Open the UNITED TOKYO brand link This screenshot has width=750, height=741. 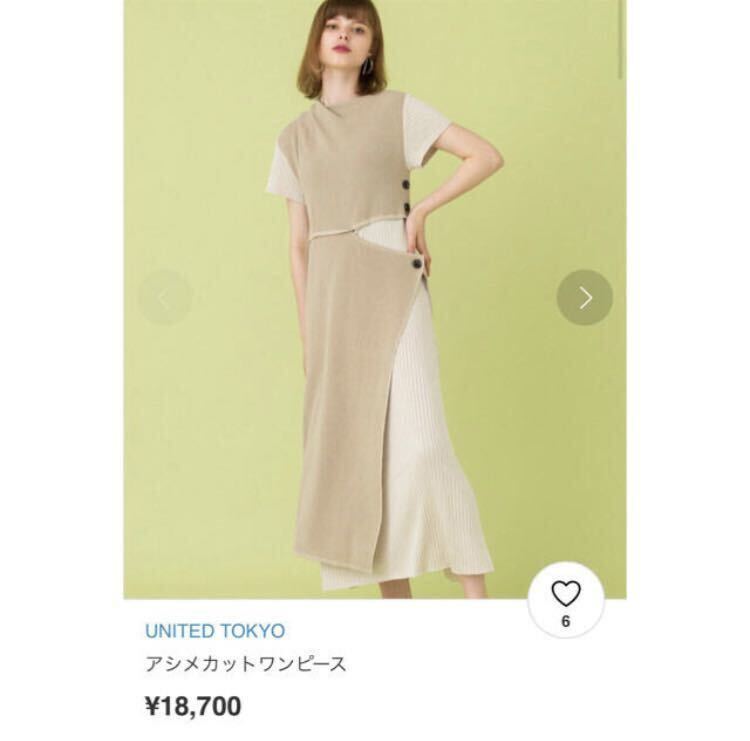pyautogui.click(x=215, y=631)
